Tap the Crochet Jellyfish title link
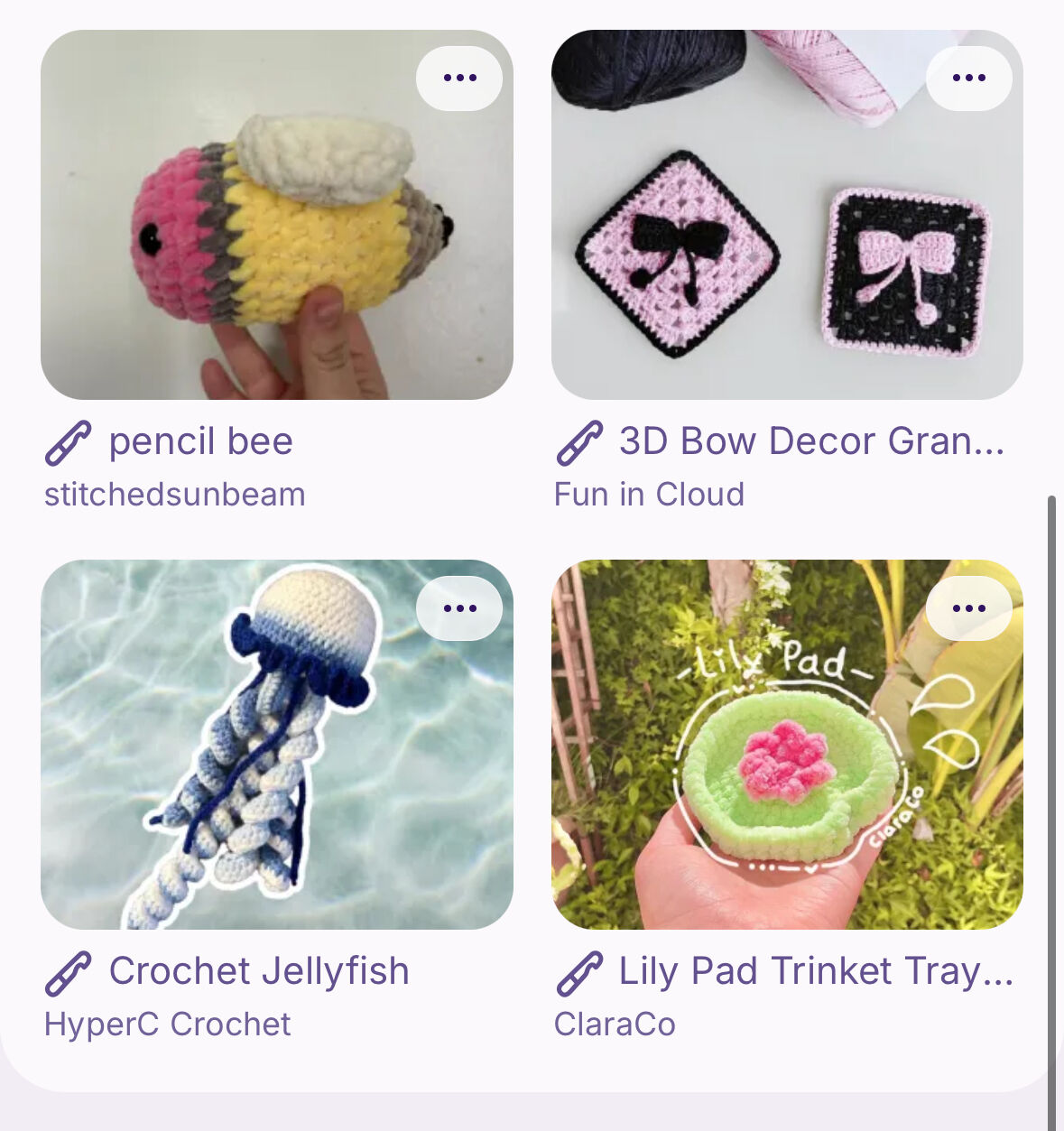The height and width of the screenshot is (1131, 1064). 258,971
